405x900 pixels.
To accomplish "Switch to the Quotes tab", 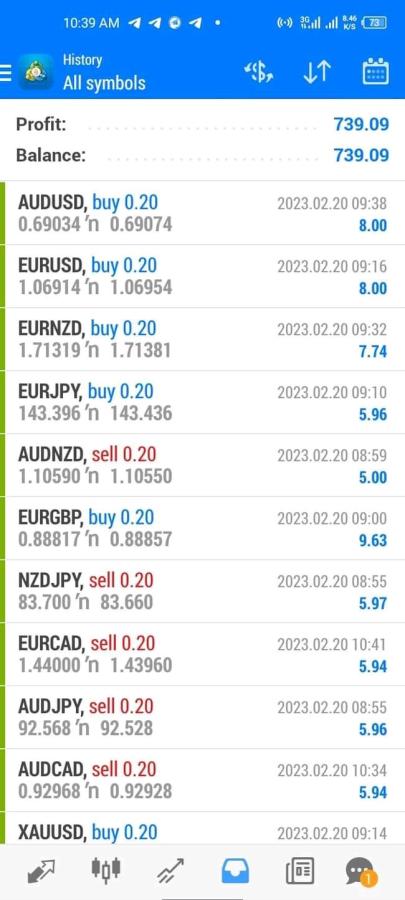I will tap(41, 871).
